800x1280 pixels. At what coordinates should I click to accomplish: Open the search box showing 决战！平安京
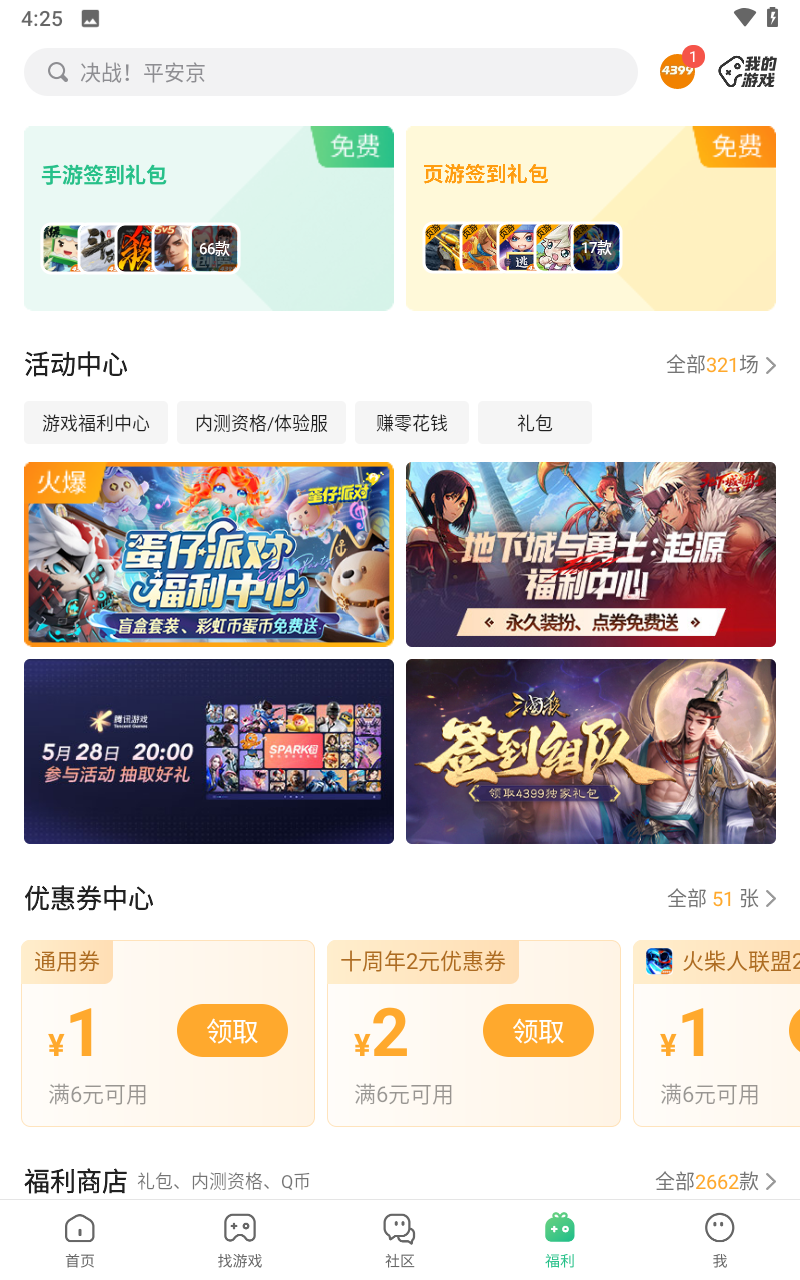330,72
